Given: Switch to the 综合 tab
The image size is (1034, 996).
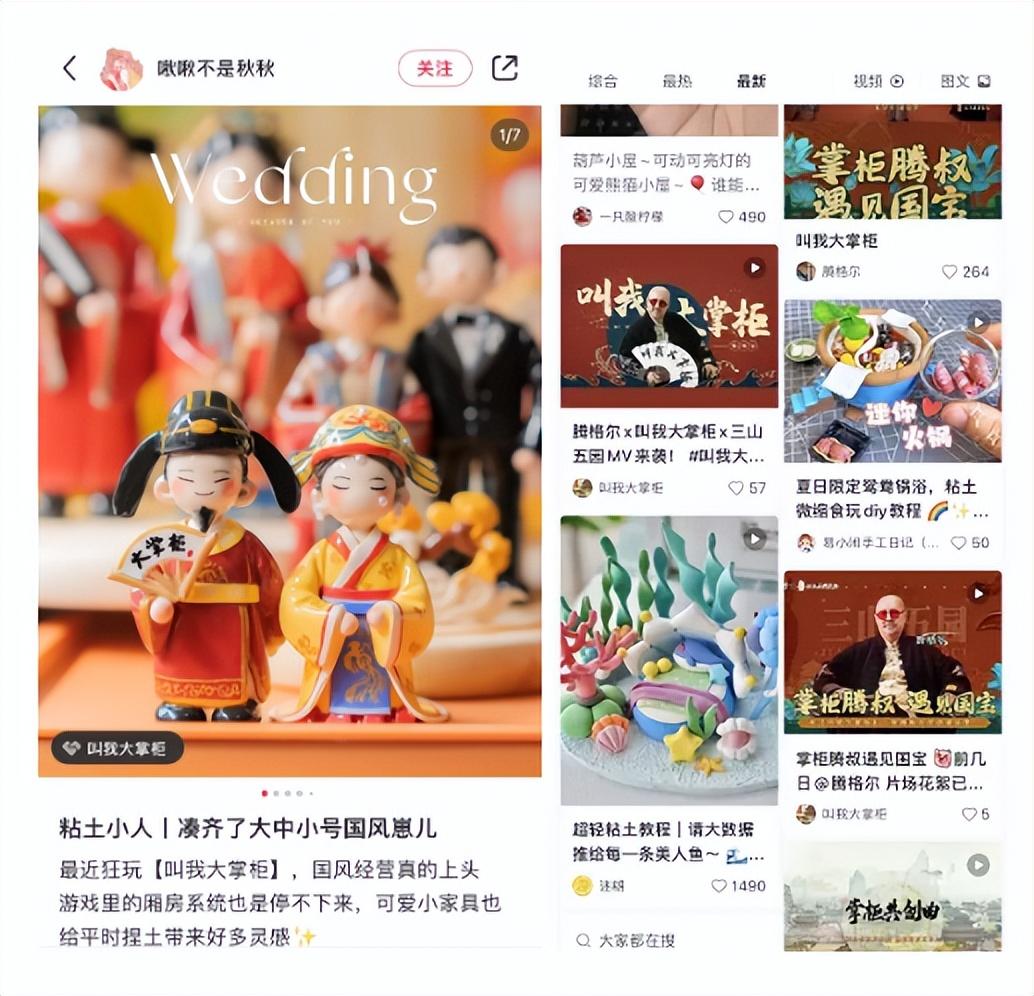Looking at the screenshot, I should point(602,81).
